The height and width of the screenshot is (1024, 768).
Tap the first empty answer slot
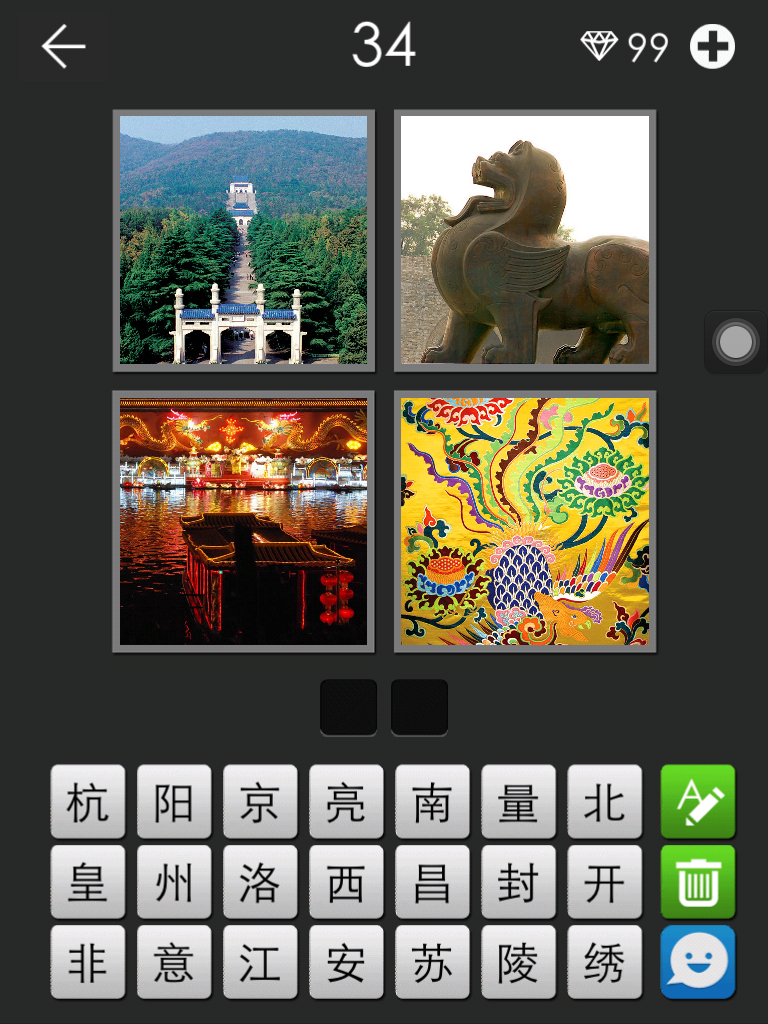pyautogui.click(x=349, y=707)
